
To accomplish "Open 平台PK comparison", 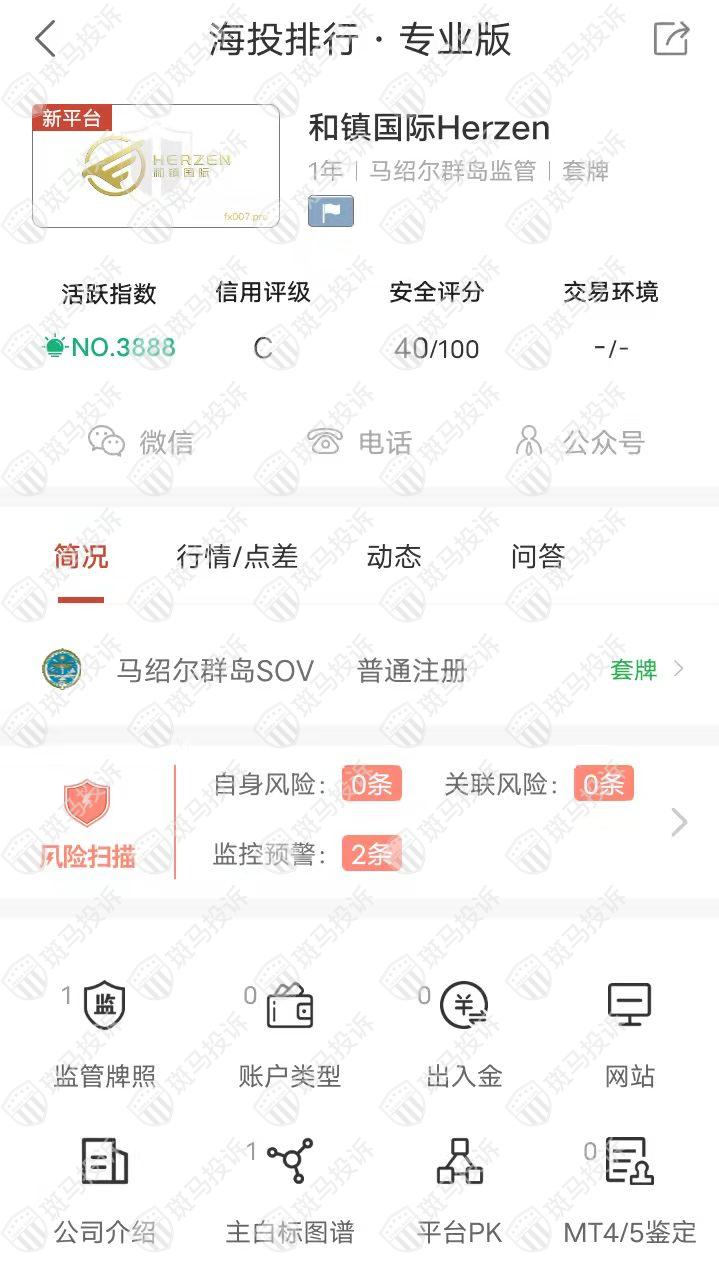I will pos(460,1190).
